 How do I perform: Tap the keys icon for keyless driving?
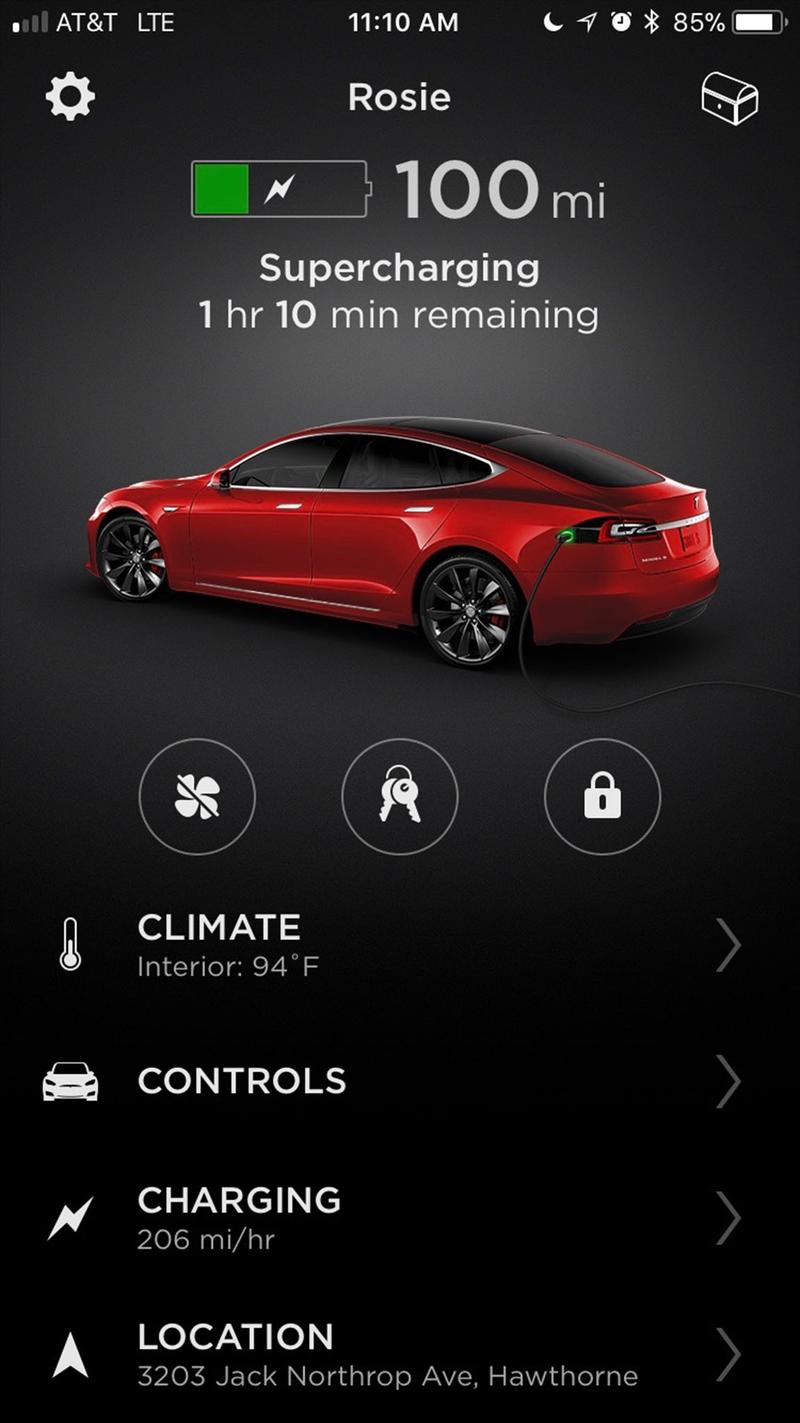tap(400, 797)
